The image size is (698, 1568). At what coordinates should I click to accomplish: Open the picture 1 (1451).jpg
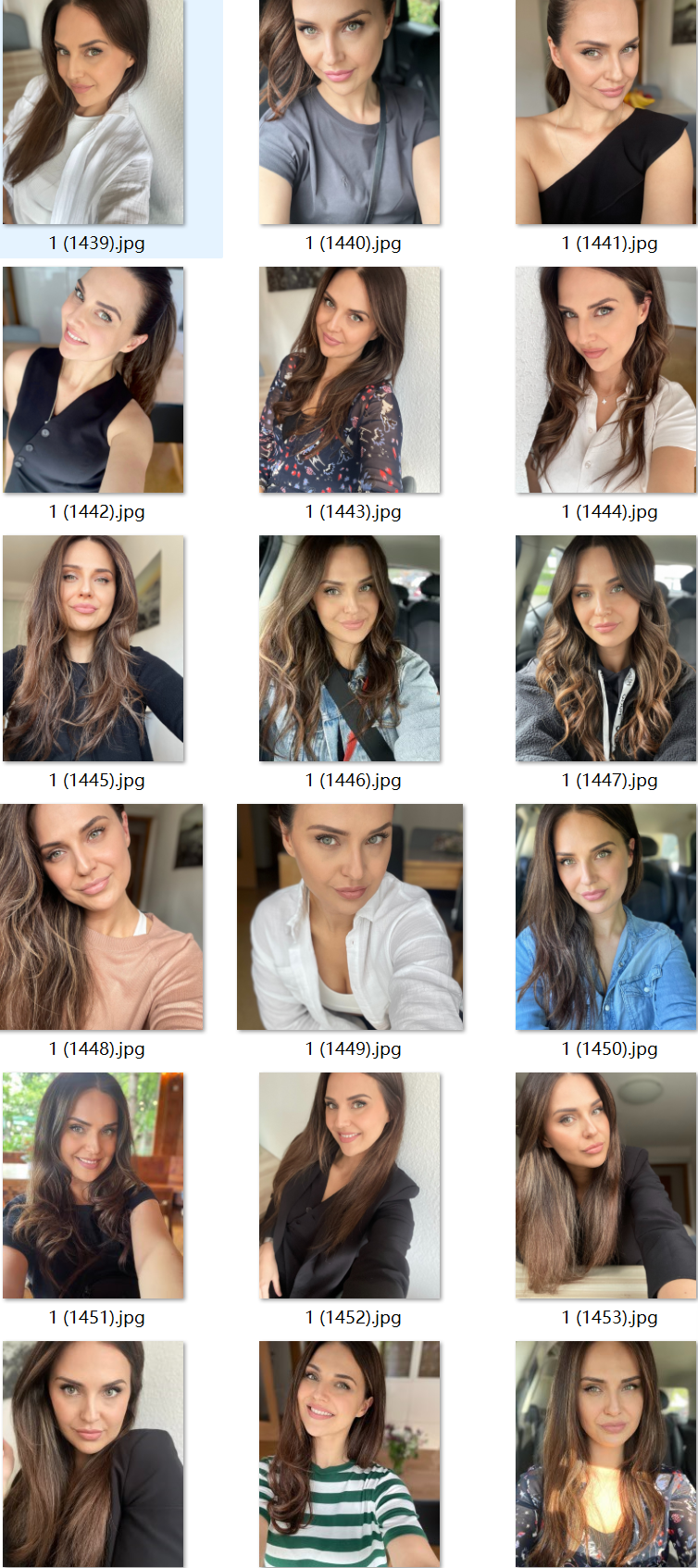tap(93, 1185)
